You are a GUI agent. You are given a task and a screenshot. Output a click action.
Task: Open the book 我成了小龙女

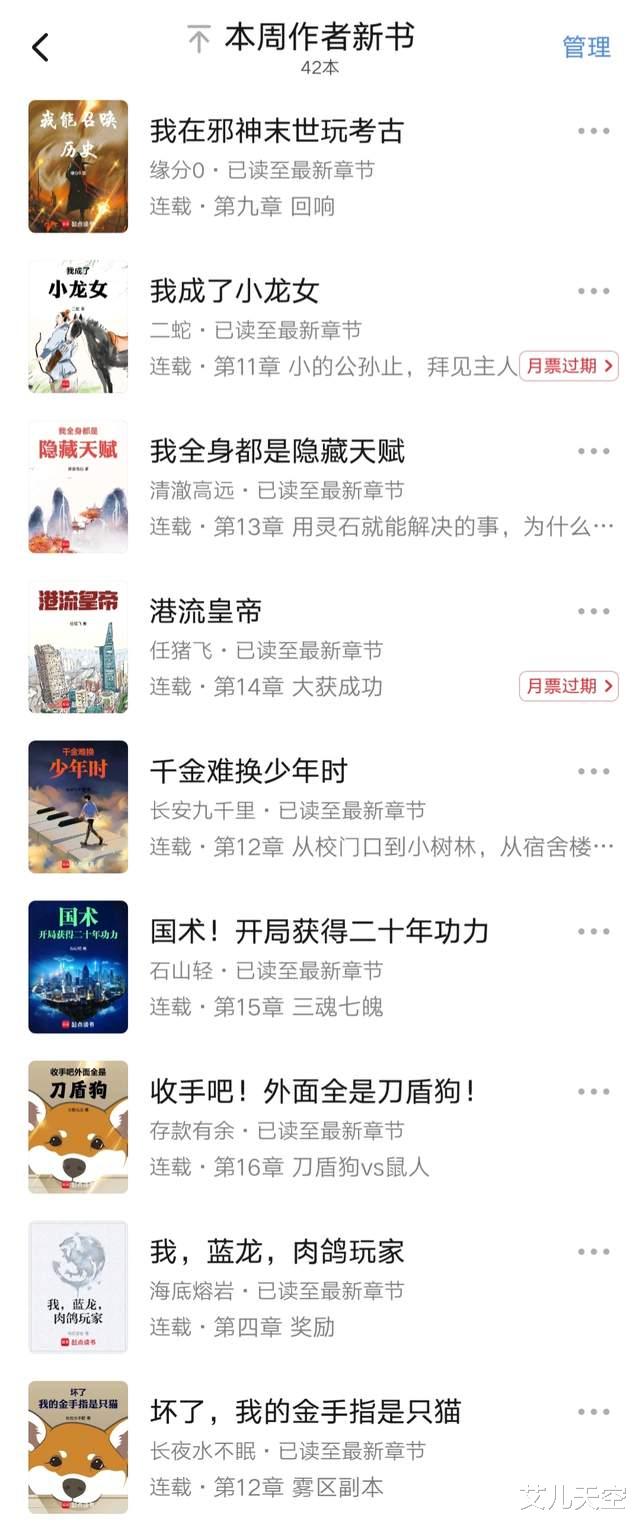pos(234,291)
